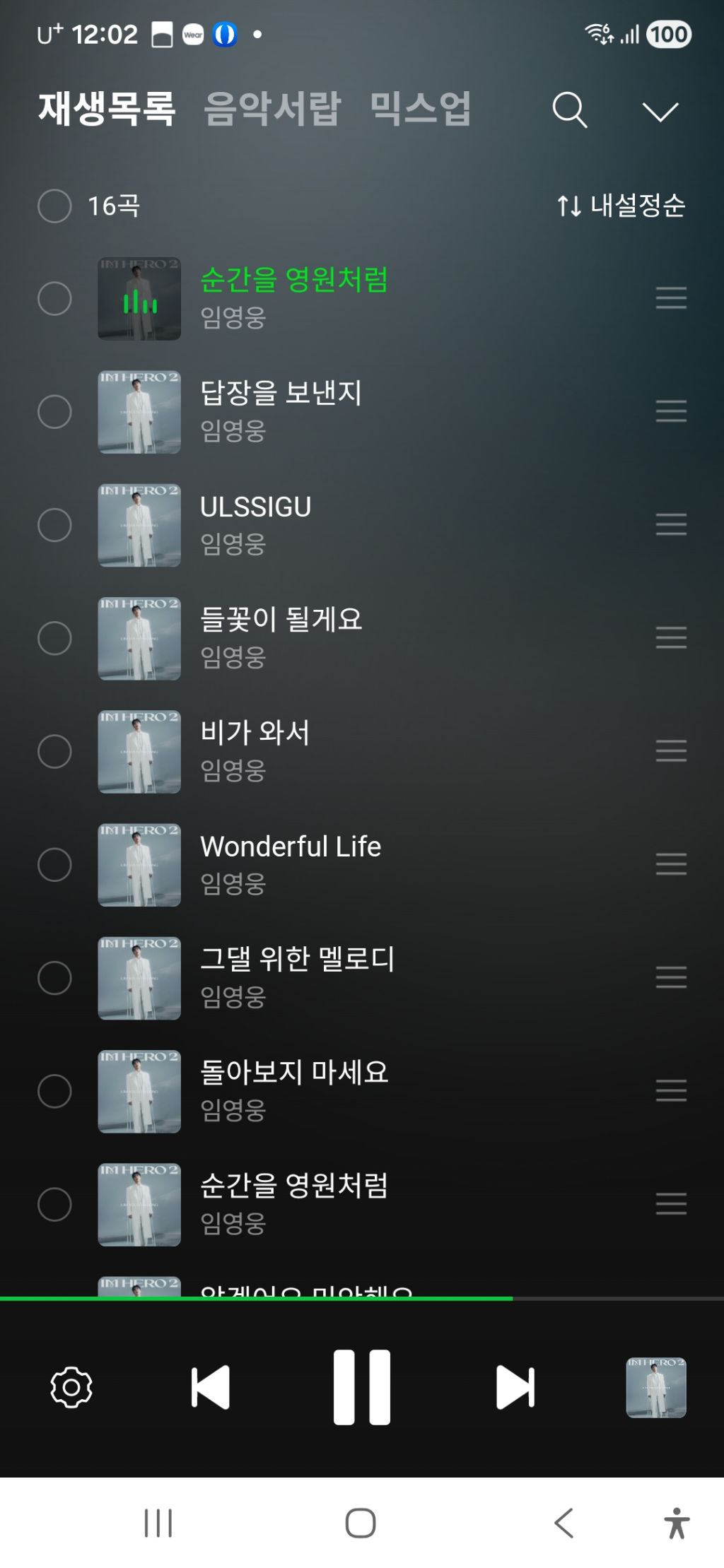This screenshot has height=1568, width=724.
Task: Check the select-all circle beside 16곡
Action: (54, 206)
